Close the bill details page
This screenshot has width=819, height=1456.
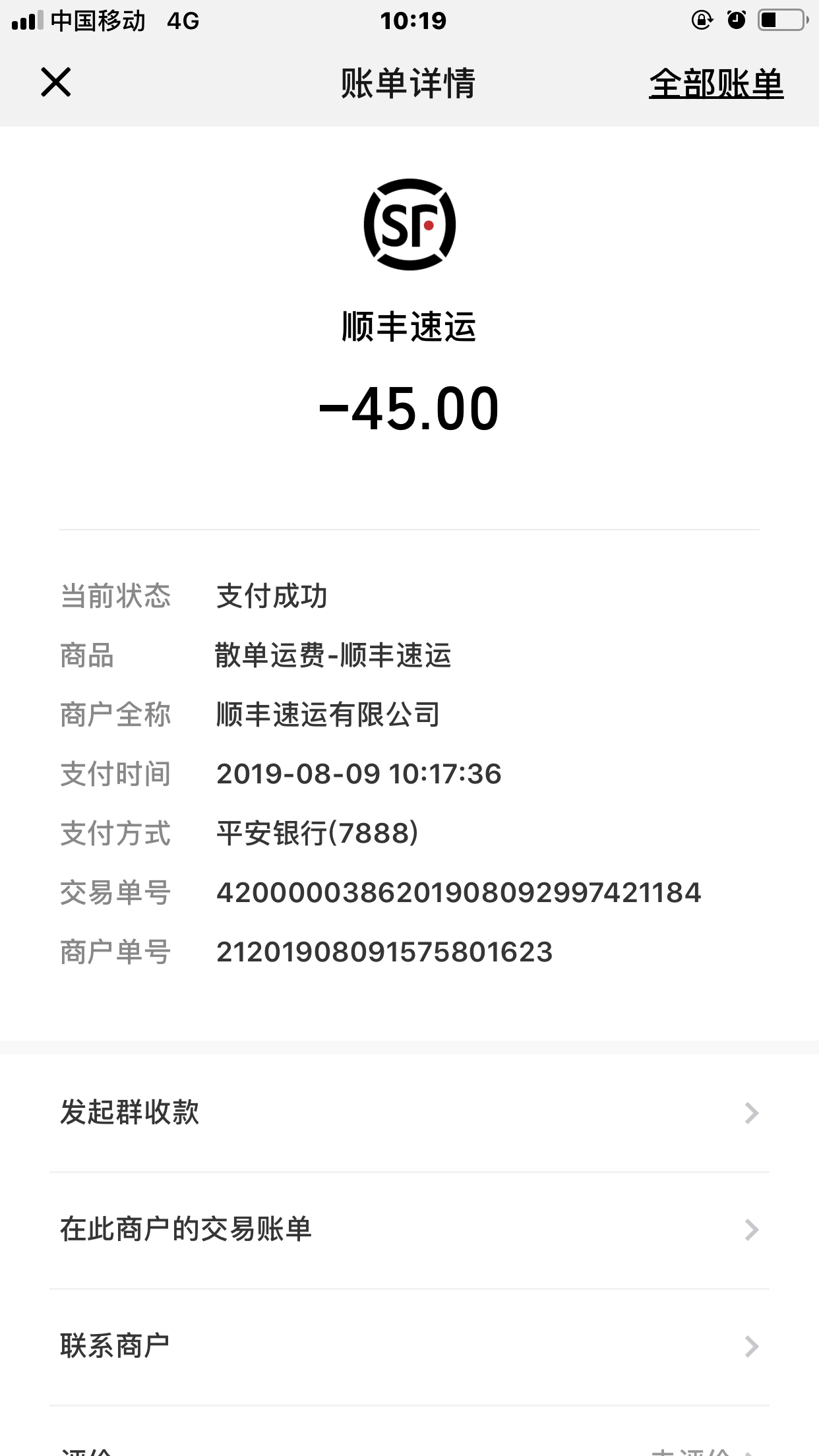click(x=56, y=82)
